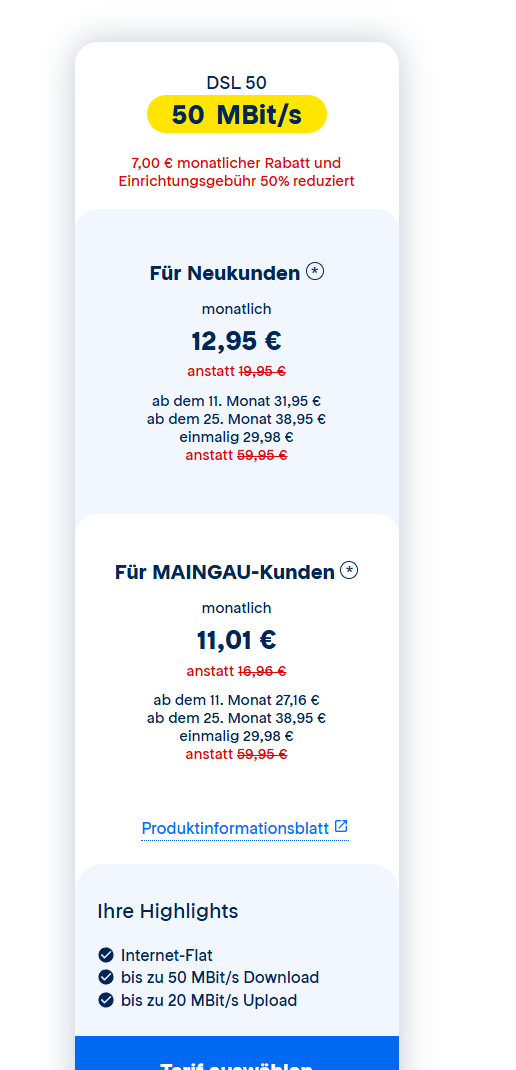Open the footnote asterisk beside Für MAINGAU-Kunden
Screen dimensions: 516x1070
(349, 570)
